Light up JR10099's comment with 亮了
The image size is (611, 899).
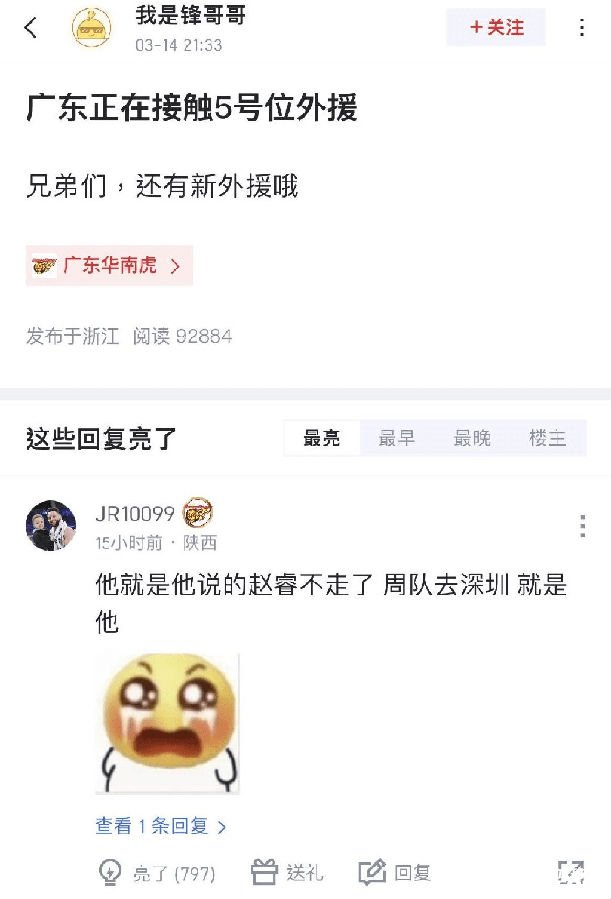[157, 873]
